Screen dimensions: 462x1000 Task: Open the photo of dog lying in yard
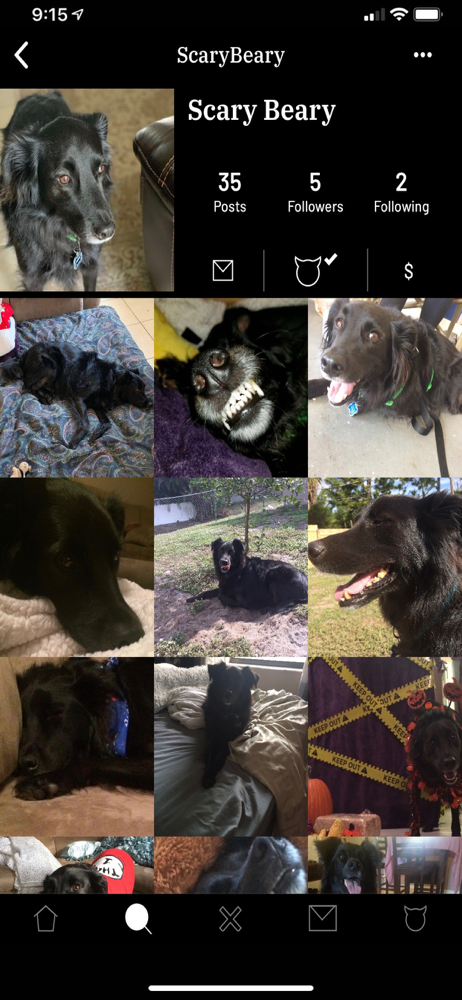(x=230, y=568)
